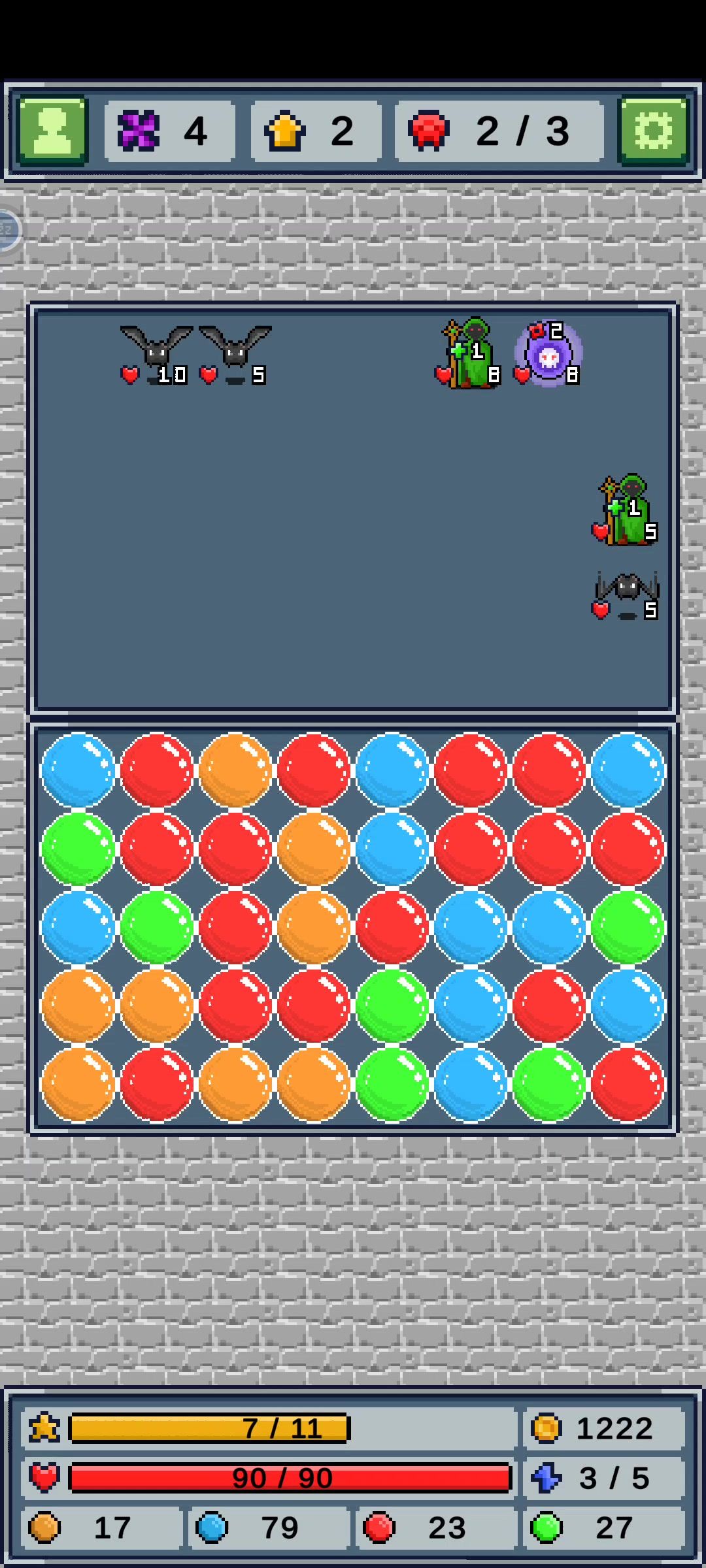Screen dimensions: 706x1568
Task: Open the green player profile button
Action: (x=53, y=131)
